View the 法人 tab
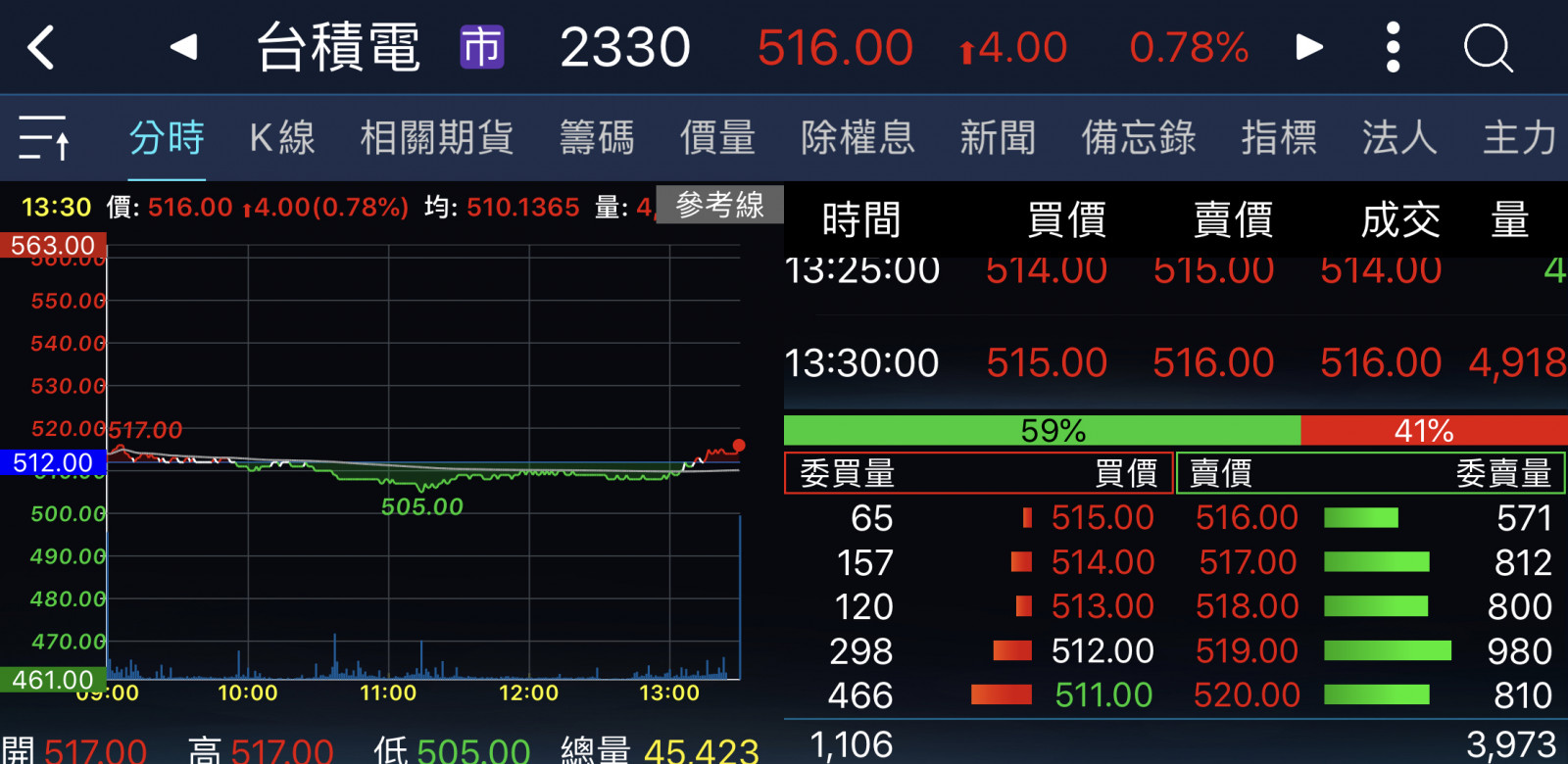This screenshot has height=764, width=1568. (1399, 137)
